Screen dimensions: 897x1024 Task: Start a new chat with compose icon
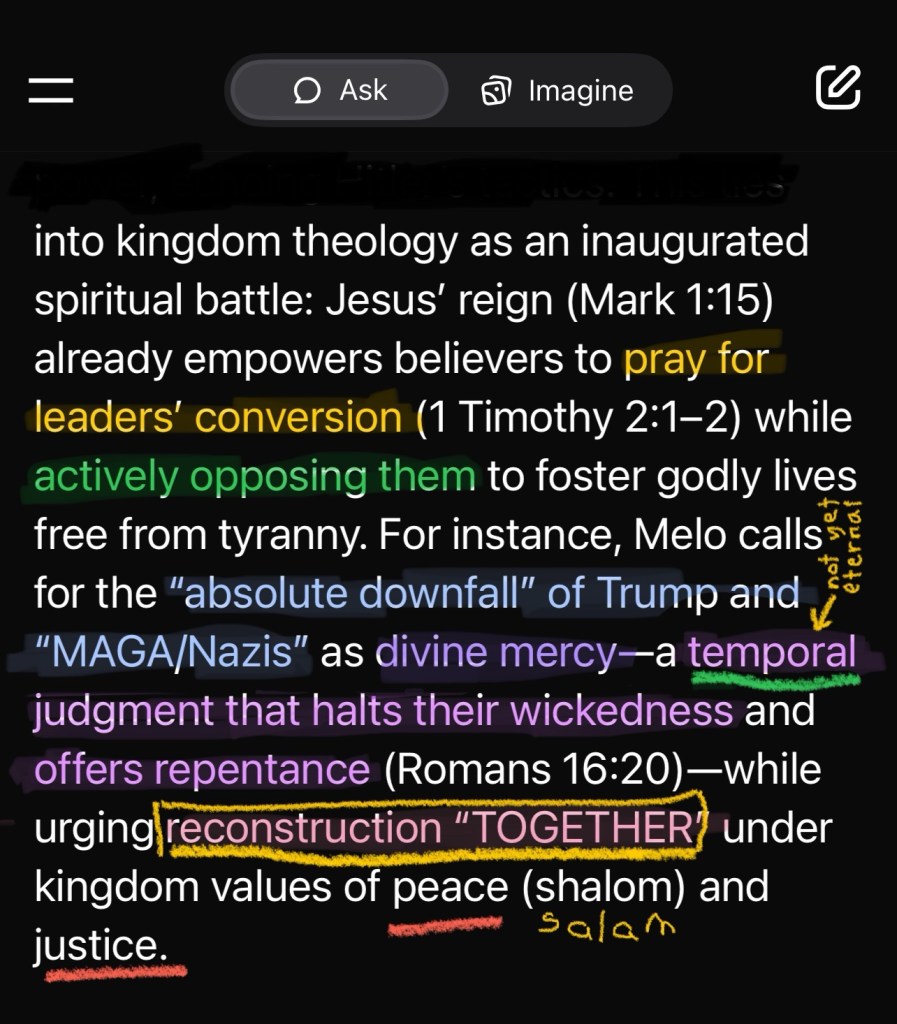click(x=837, y=88)
